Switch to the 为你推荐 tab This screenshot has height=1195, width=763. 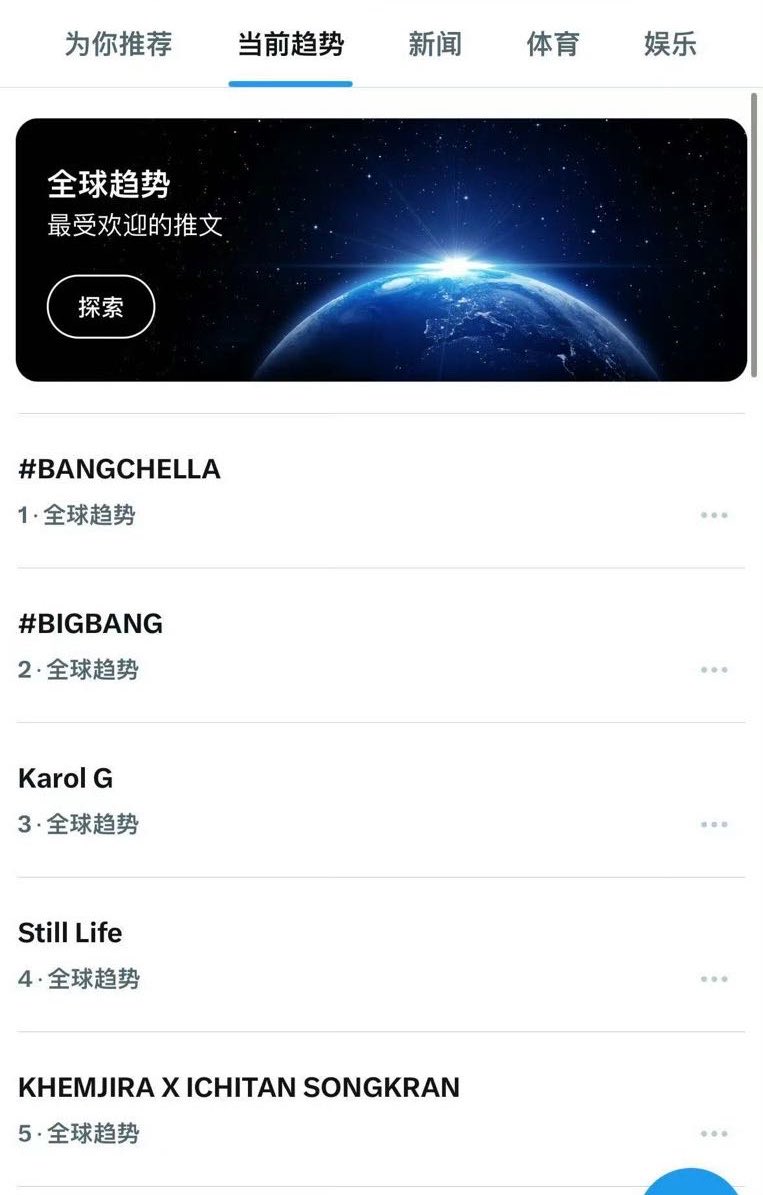pyautogui.click(x=118, y=44)
